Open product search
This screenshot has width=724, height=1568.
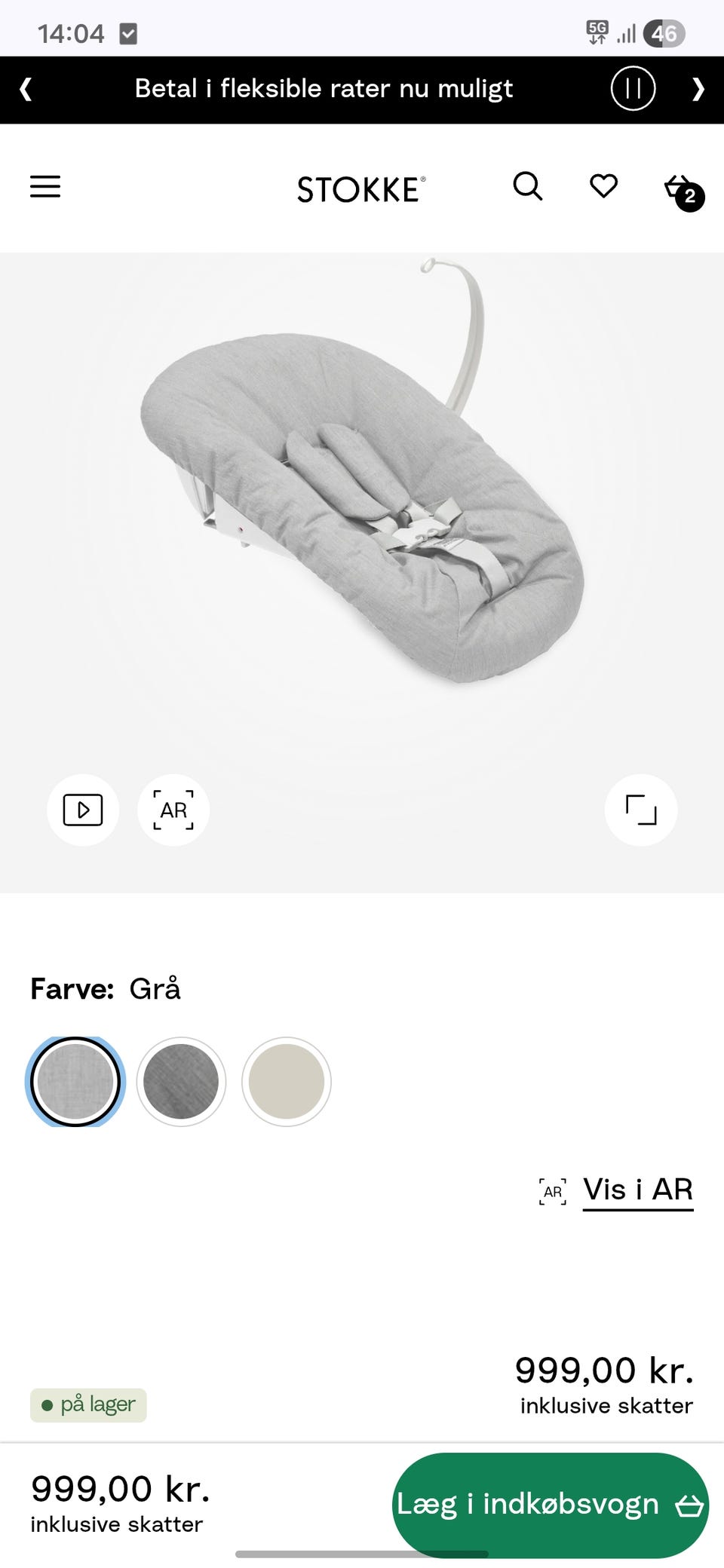point(528,185)
